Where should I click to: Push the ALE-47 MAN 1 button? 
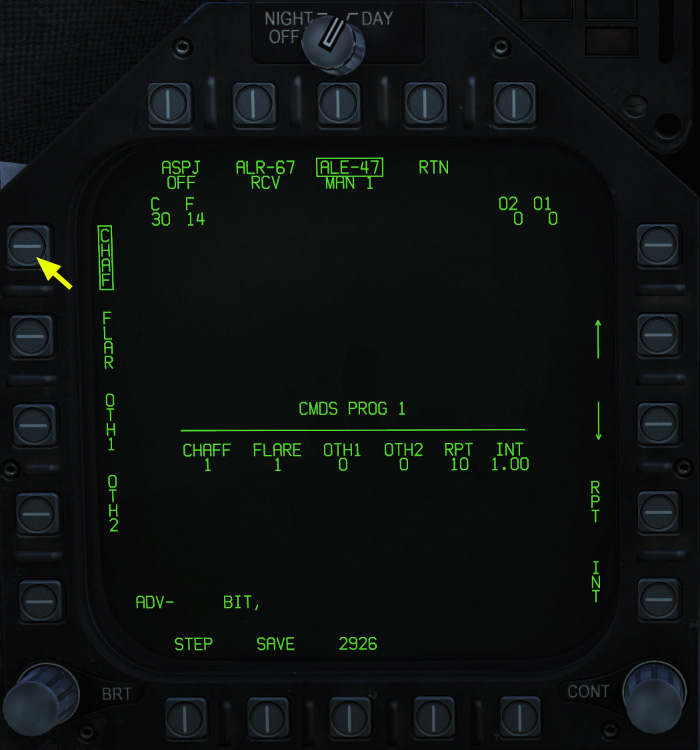pos(340,102)
